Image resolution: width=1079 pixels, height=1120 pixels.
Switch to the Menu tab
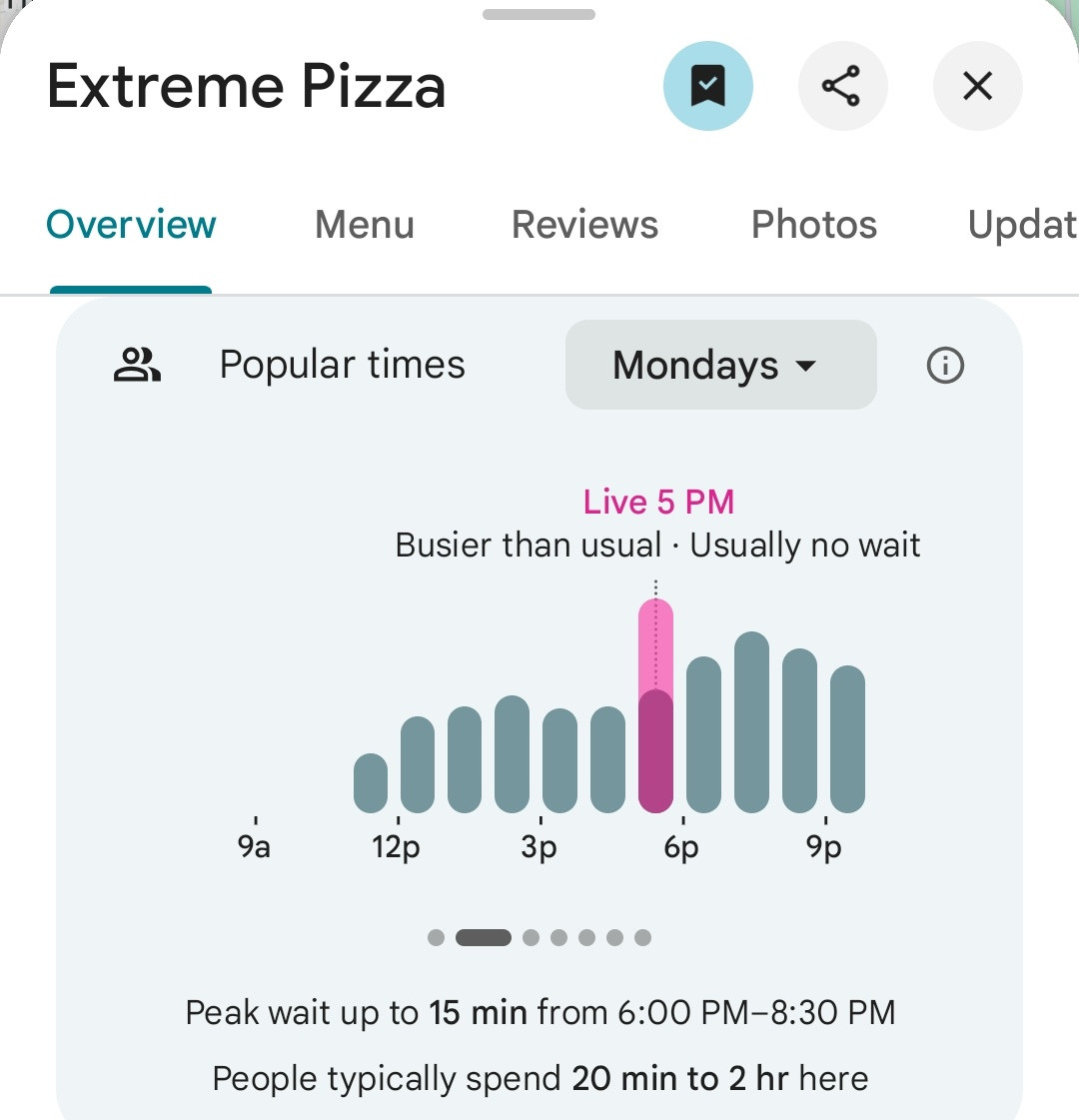tap(365, 225)
